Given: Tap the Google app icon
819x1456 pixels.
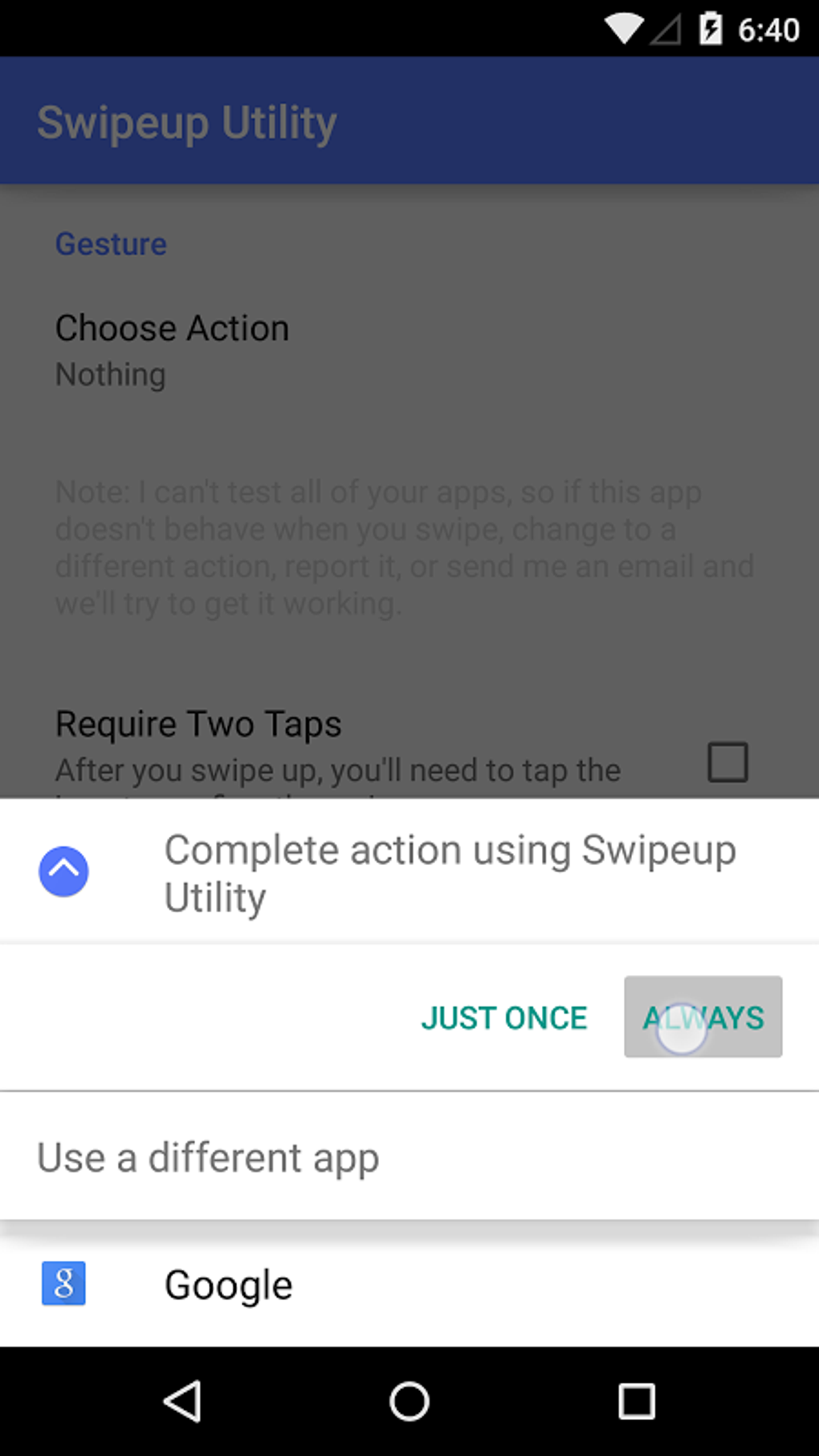Looking at the screenshot, I should coord(64,1283).
